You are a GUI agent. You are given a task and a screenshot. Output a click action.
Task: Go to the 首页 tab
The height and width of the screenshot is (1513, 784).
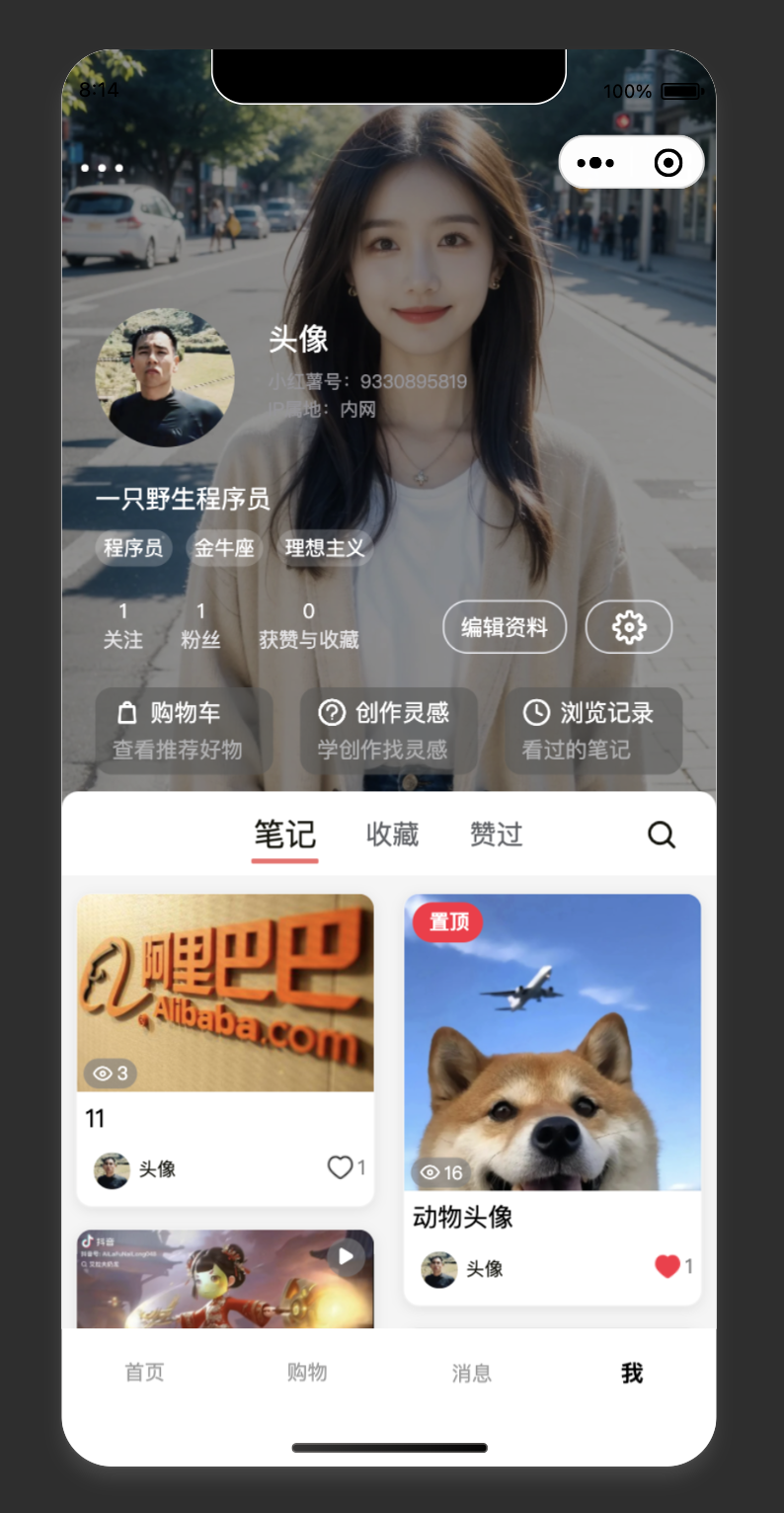(144, 1373)
